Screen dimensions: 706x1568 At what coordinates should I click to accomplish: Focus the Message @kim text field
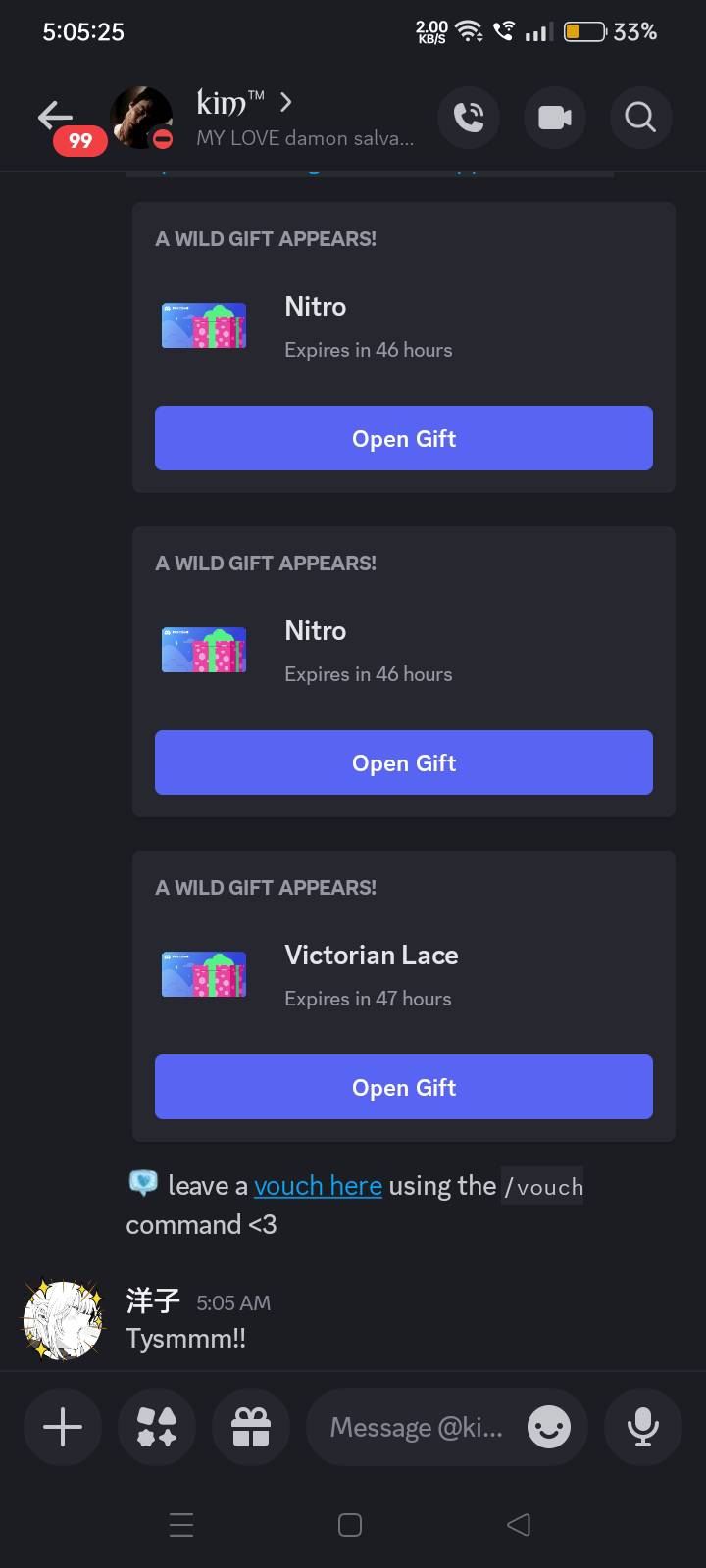click(x=416, y=1427)
